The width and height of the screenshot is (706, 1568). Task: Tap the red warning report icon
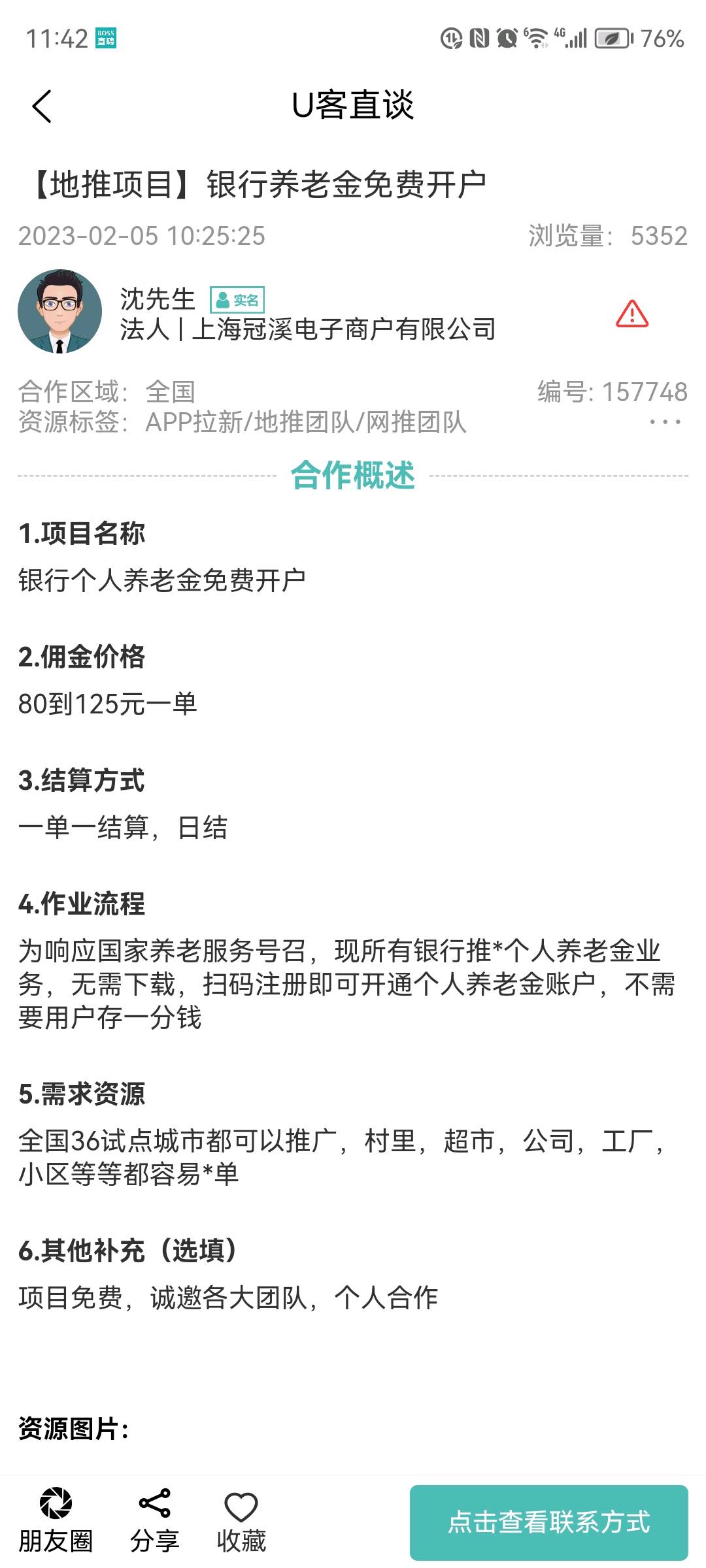pos(632,314)
